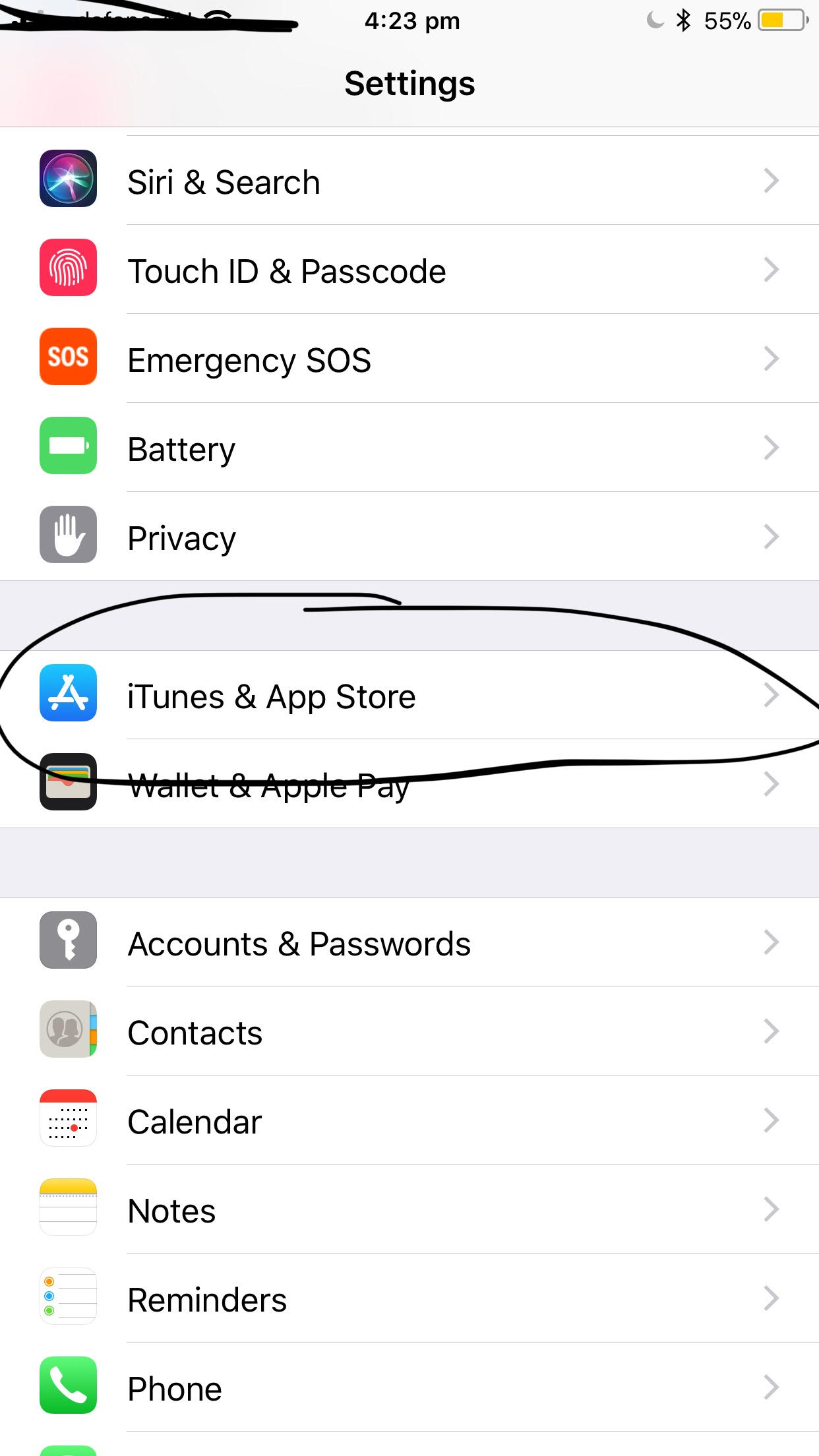Viewport: 819px width, 1456px height.
Task: Open Wallet & Apple Pay settings
Action: click(409, 785)
